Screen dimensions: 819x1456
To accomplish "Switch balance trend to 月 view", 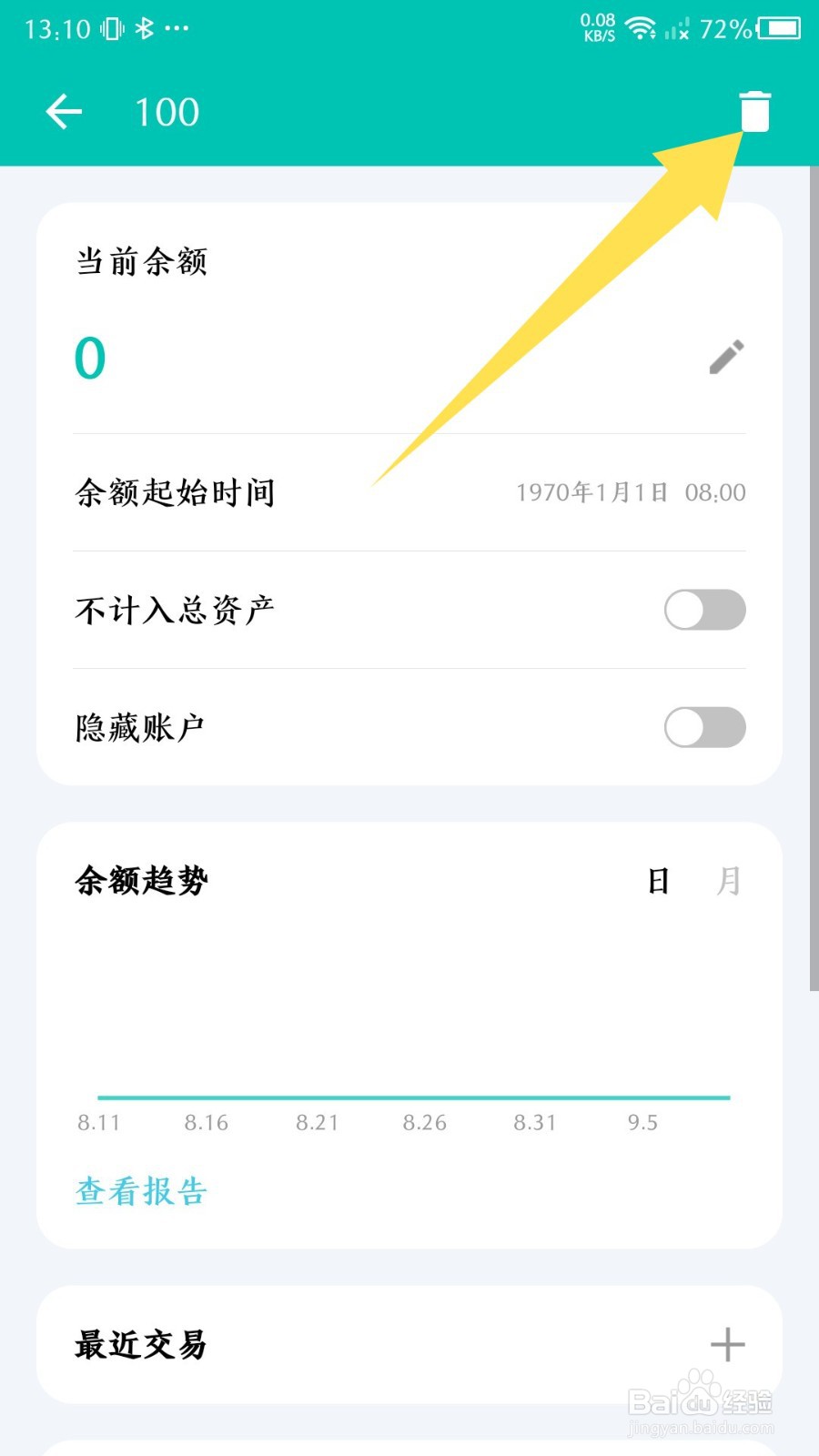I will (x=729, y=881).
